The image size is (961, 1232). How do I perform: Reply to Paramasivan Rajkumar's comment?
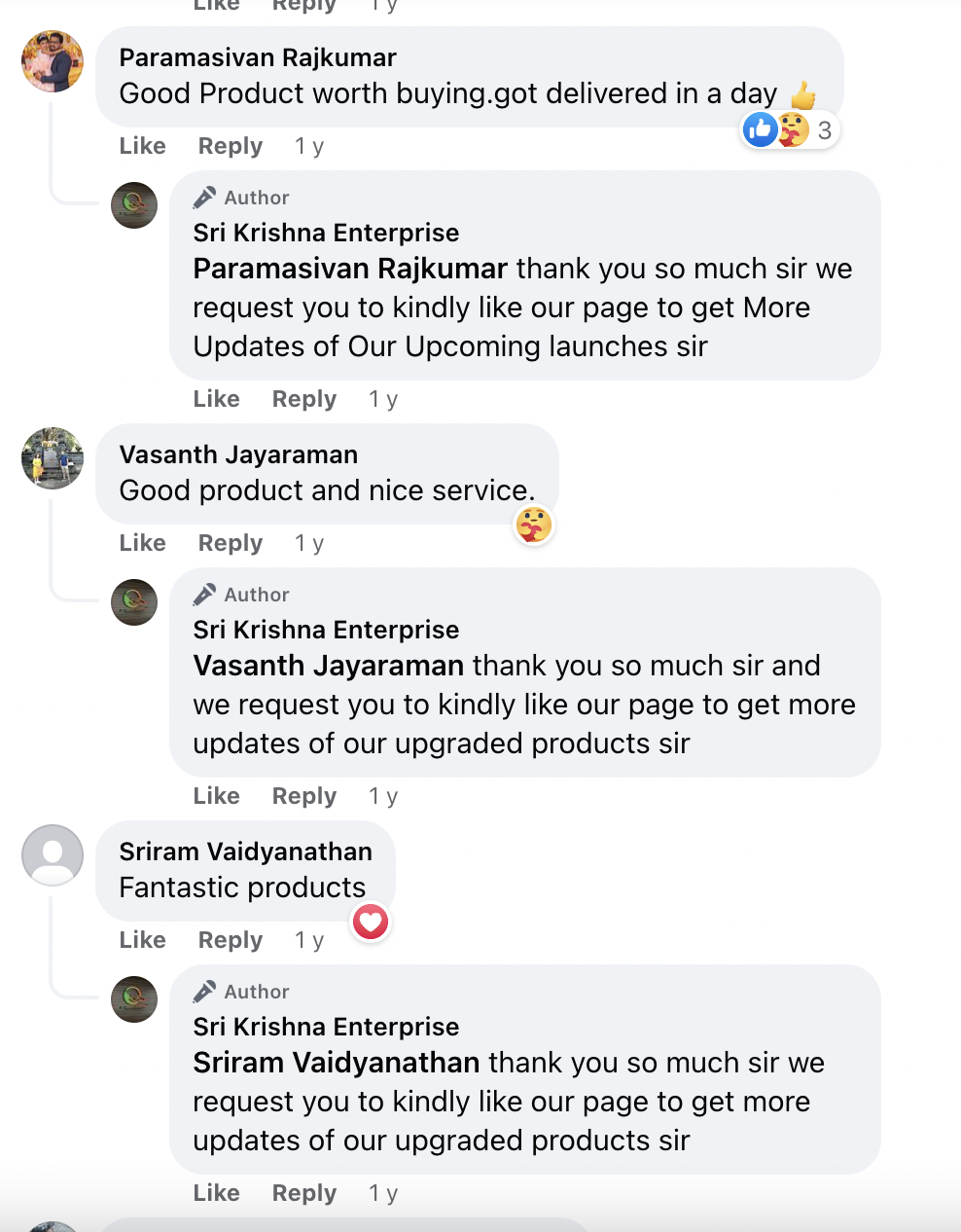click(x=230, y=146)
